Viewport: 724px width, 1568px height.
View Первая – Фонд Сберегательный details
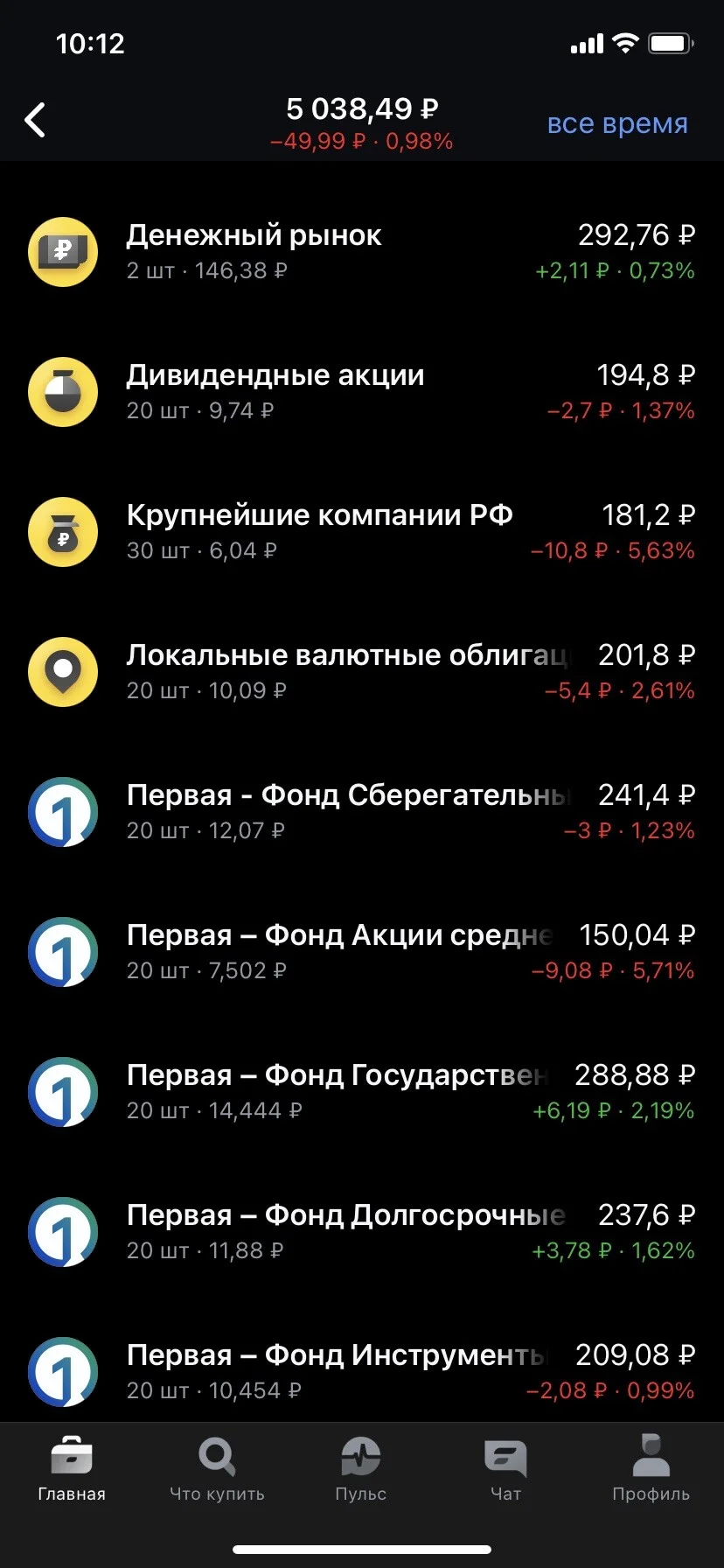tap(362, 812)
